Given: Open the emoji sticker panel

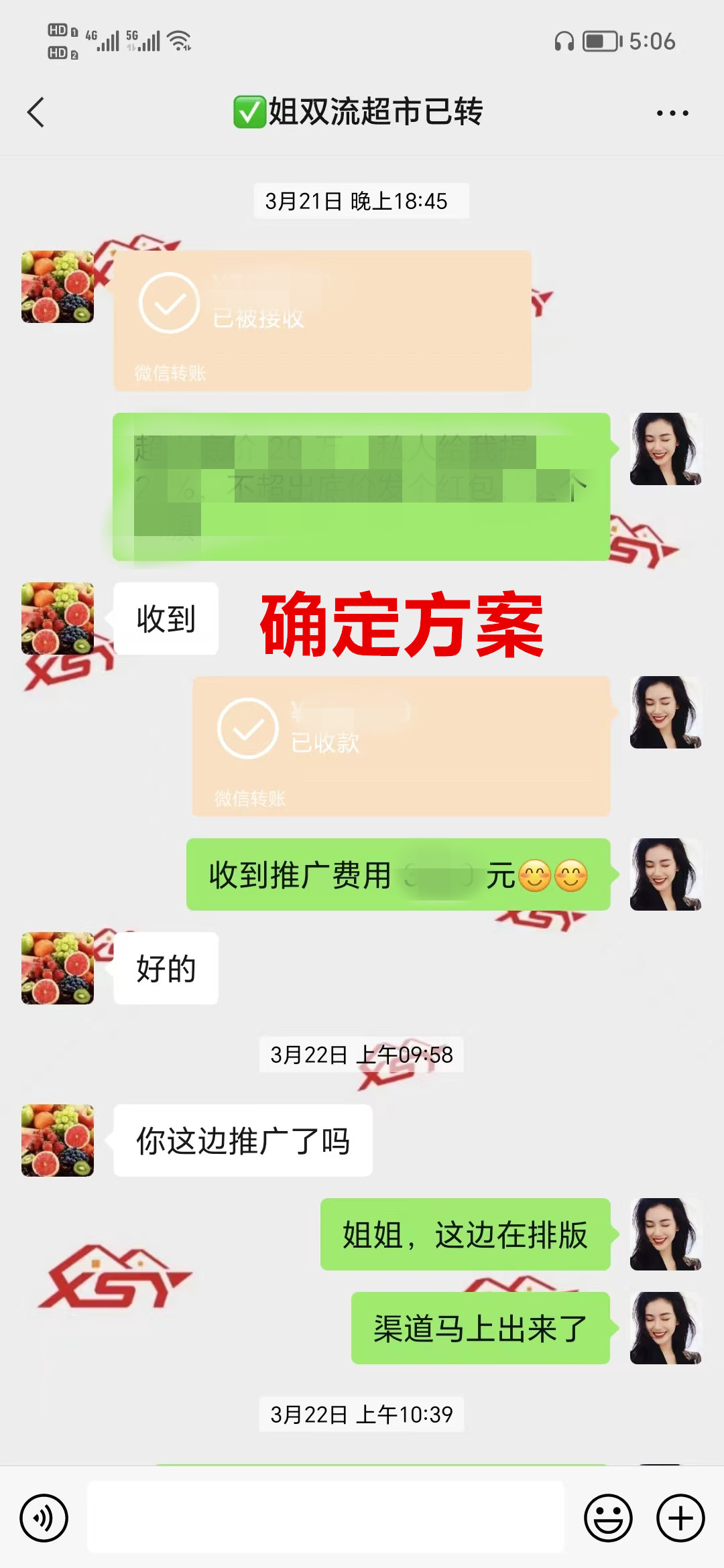Looking at the screenshot, I should 608,1518.
